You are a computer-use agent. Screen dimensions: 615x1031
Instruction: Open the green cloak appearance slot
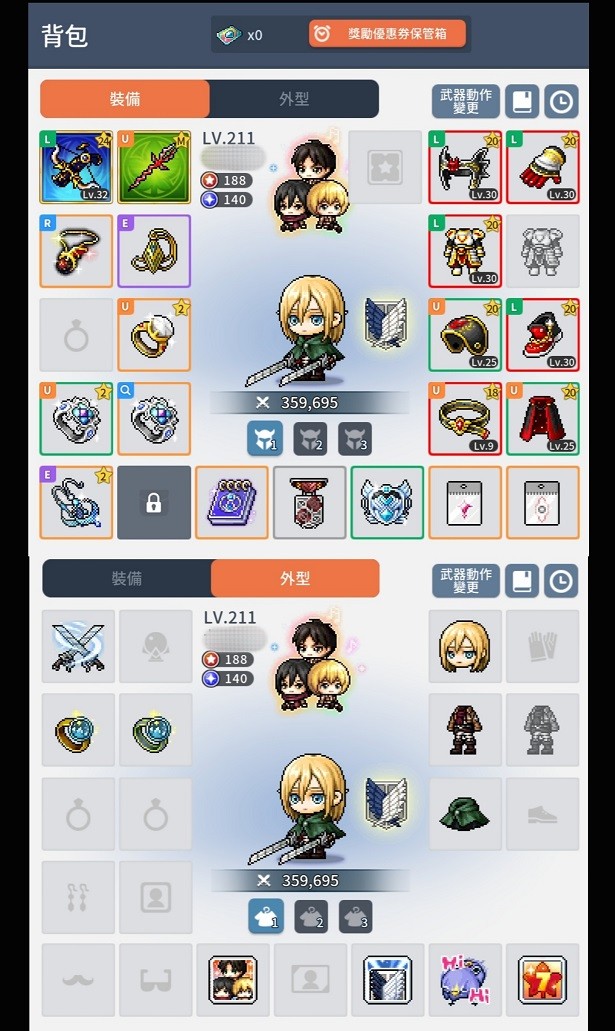pyautogui.click(x=465, y=814)
